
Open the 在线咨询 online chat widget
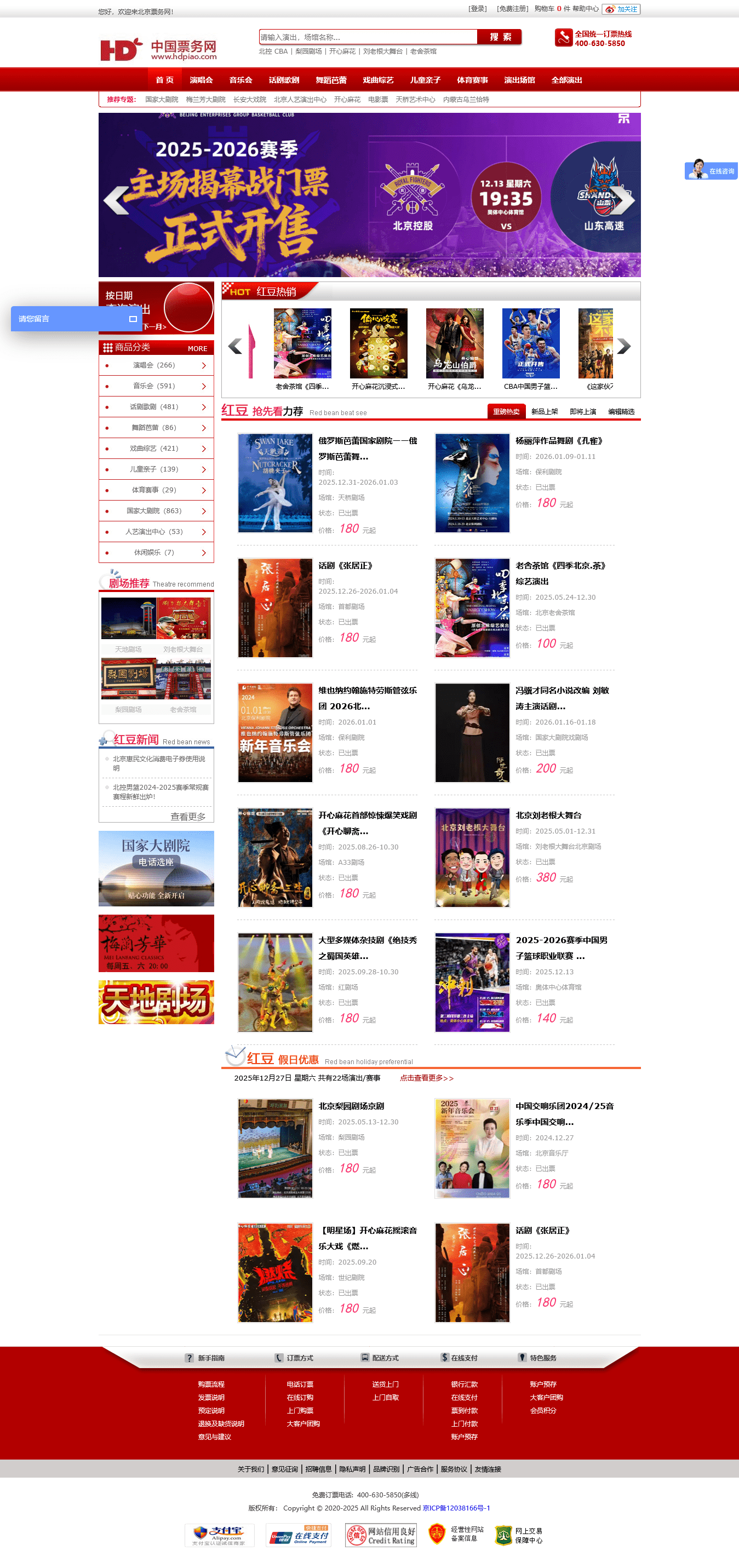(x=712, y=171)
